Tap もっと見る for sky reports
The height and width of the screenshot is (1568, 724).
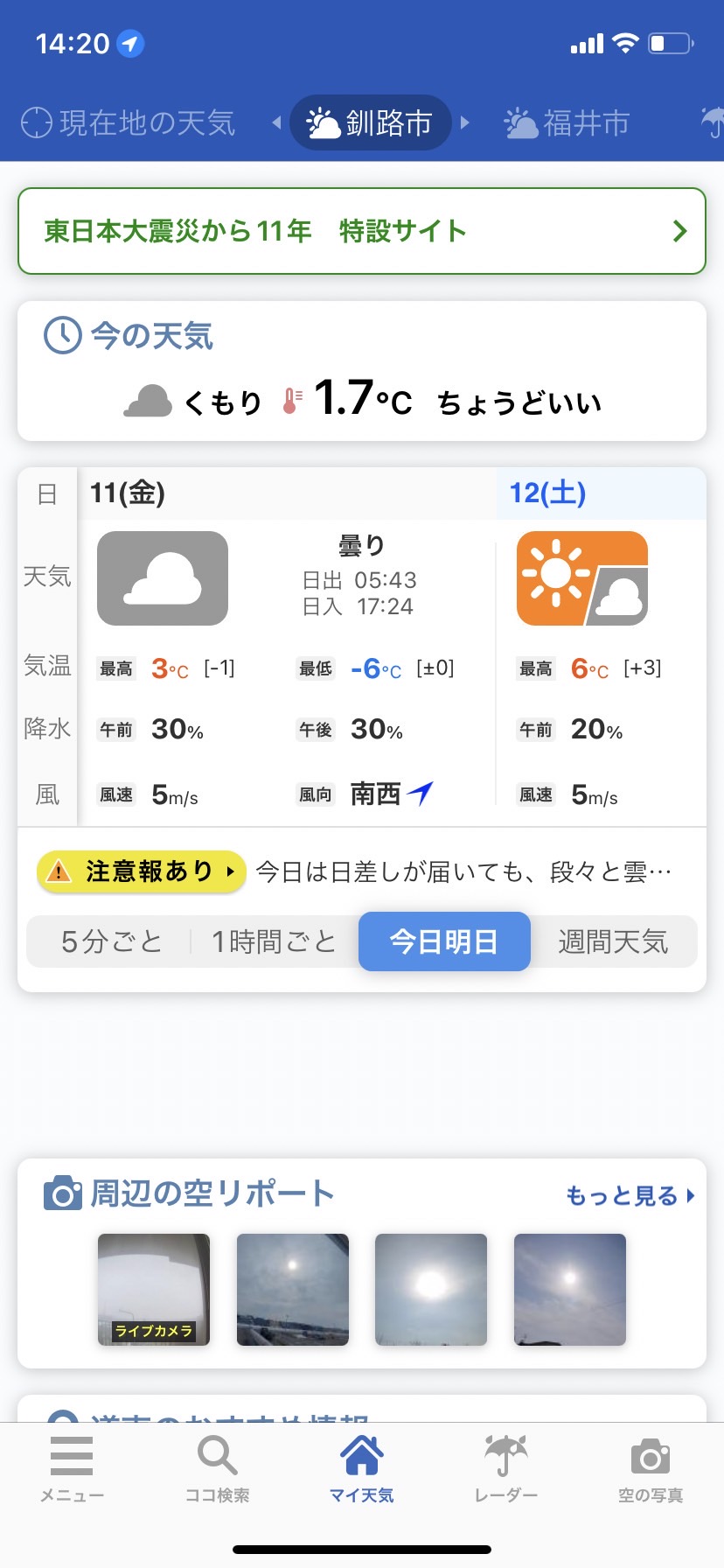tap(630, 1195)
